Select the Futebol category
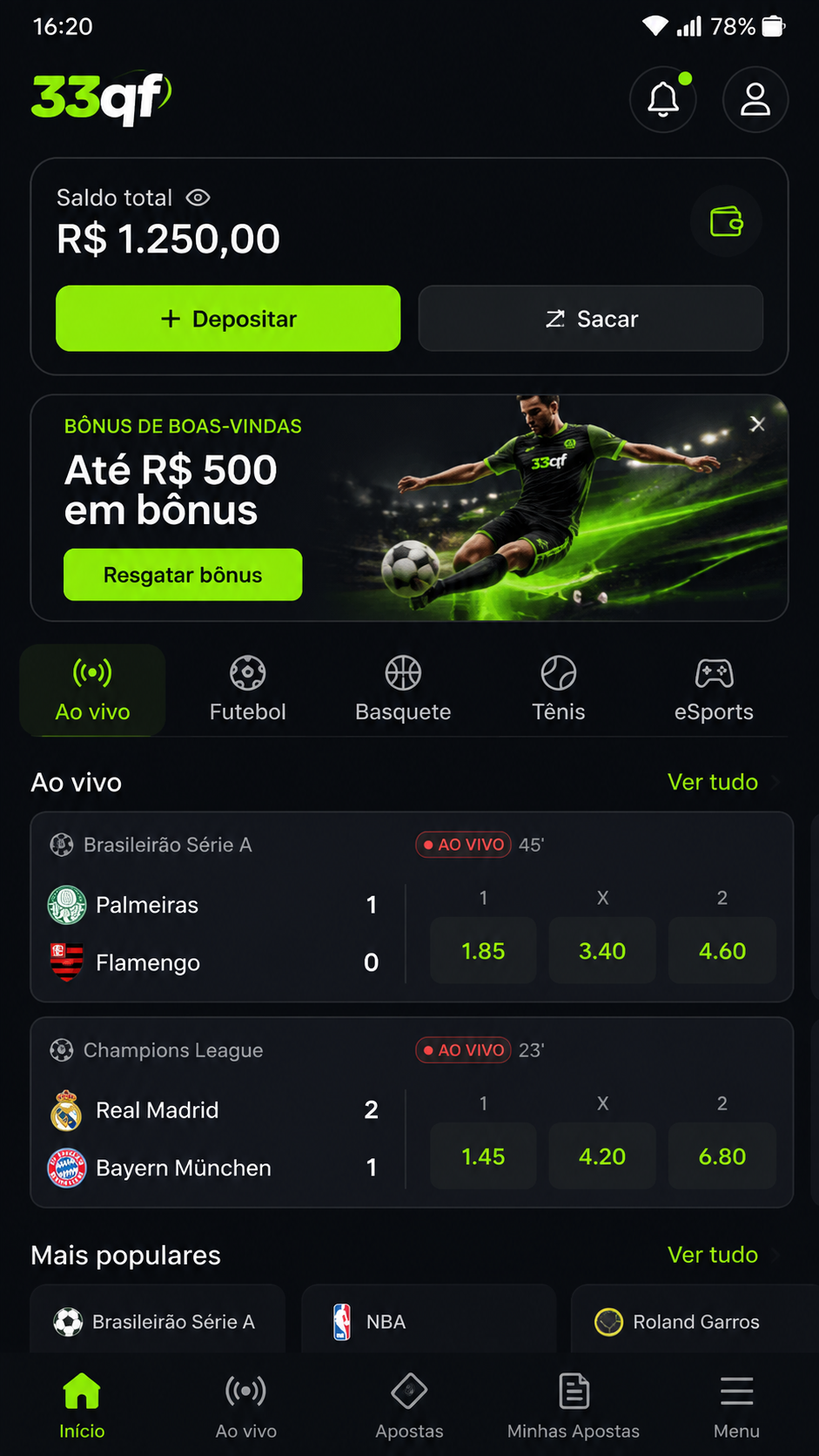The image size is (819, 1456). 248,690
